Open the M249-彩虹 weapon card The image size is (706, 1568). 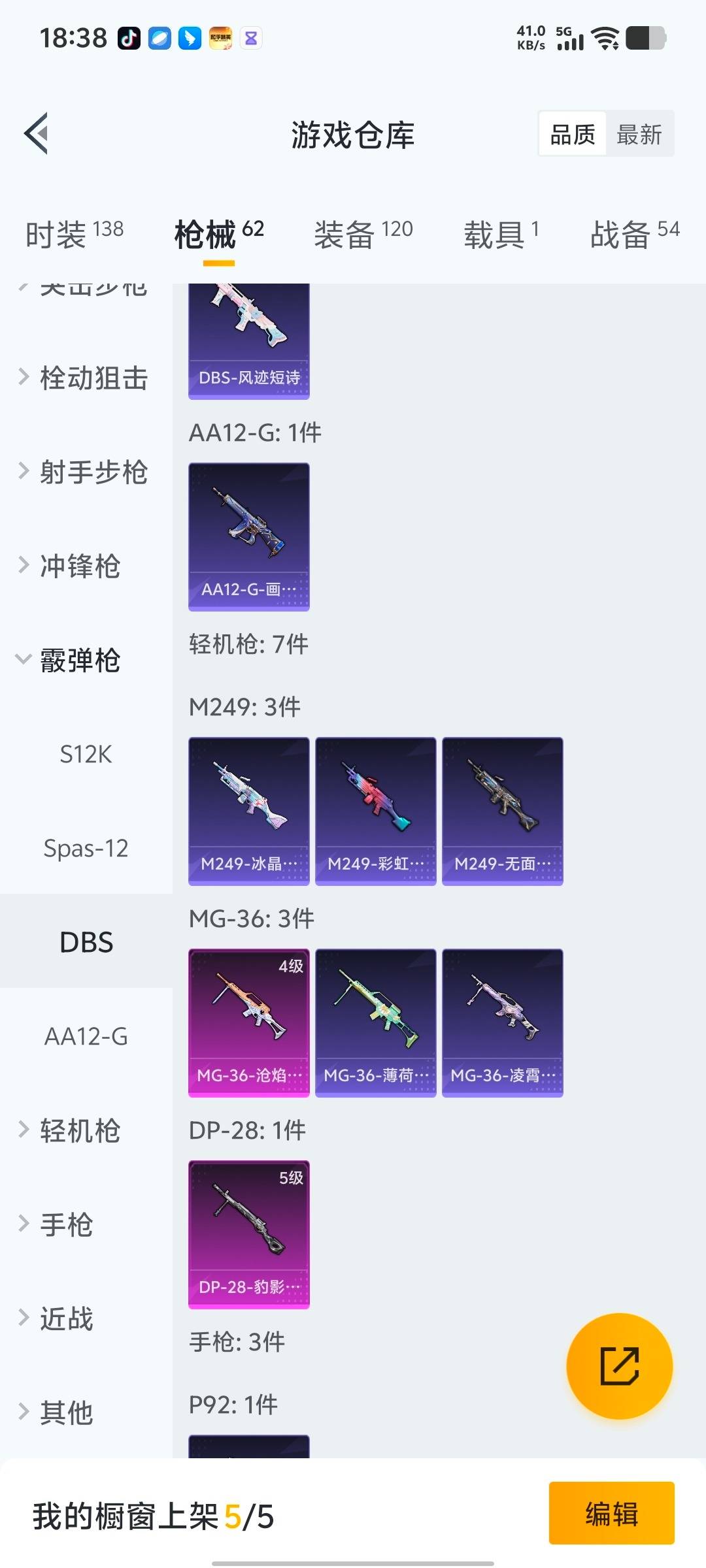[375, 810]
